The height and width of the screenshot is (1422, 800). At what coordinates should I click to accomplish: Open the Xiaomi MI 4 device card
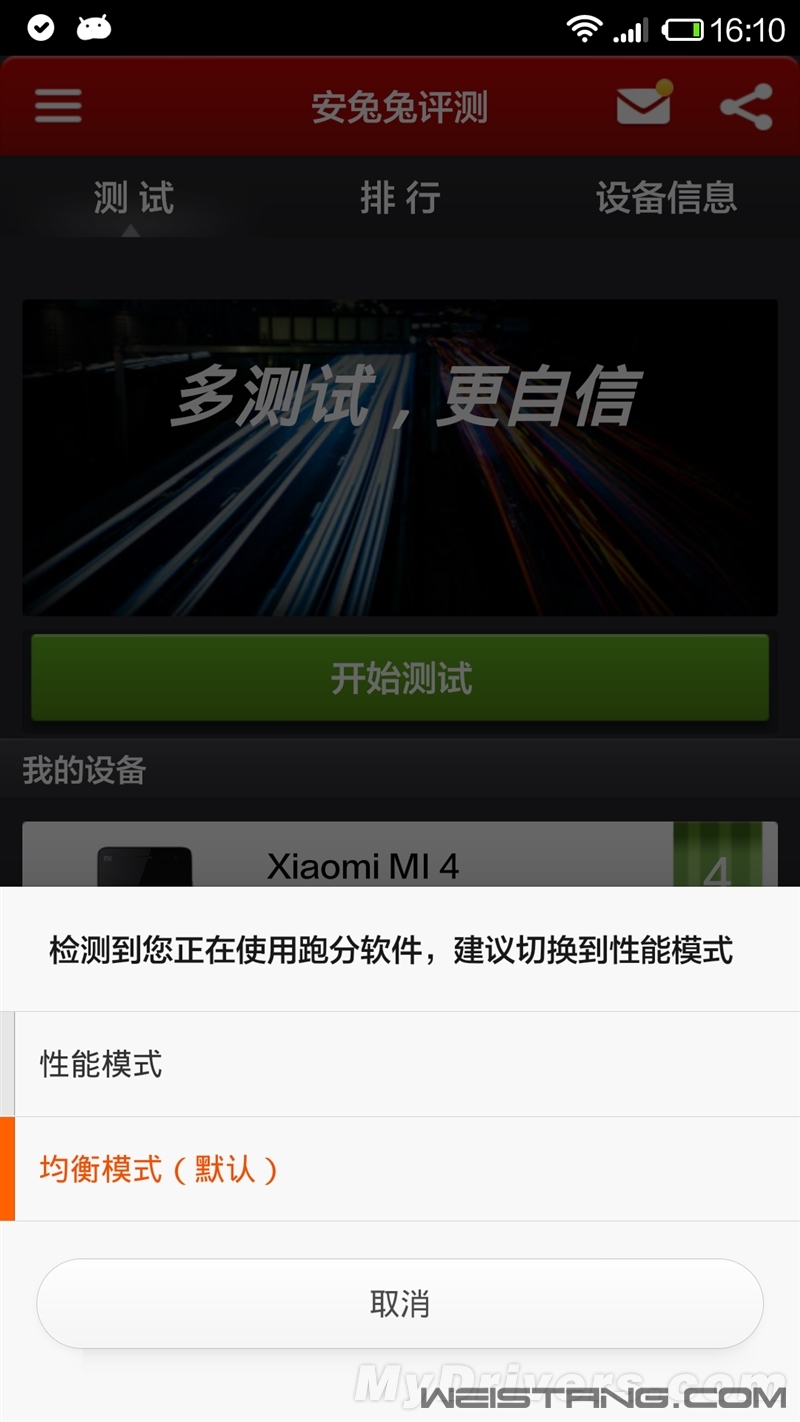coord(400,856)
